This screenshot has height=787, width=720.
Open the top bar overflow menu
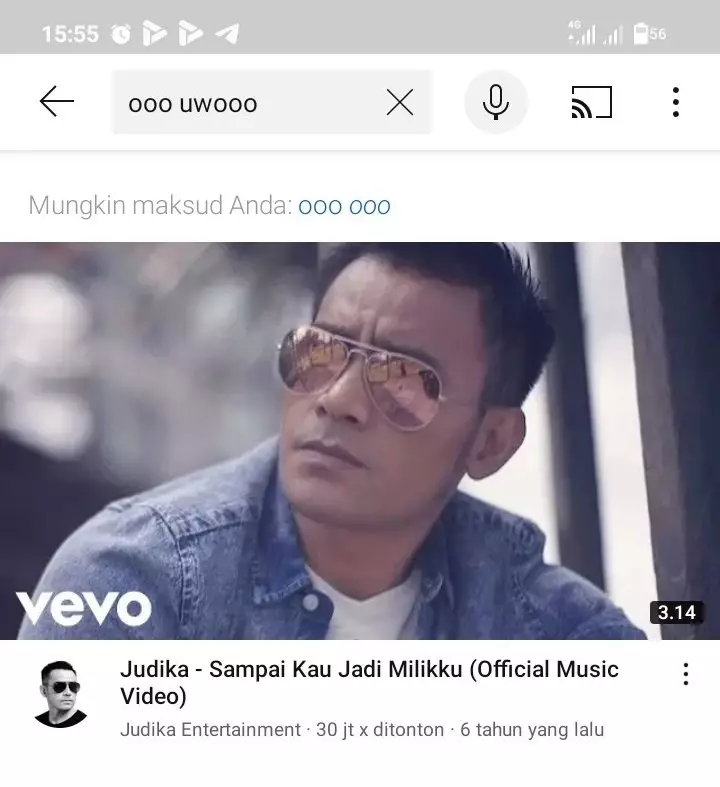click(676, 102)
